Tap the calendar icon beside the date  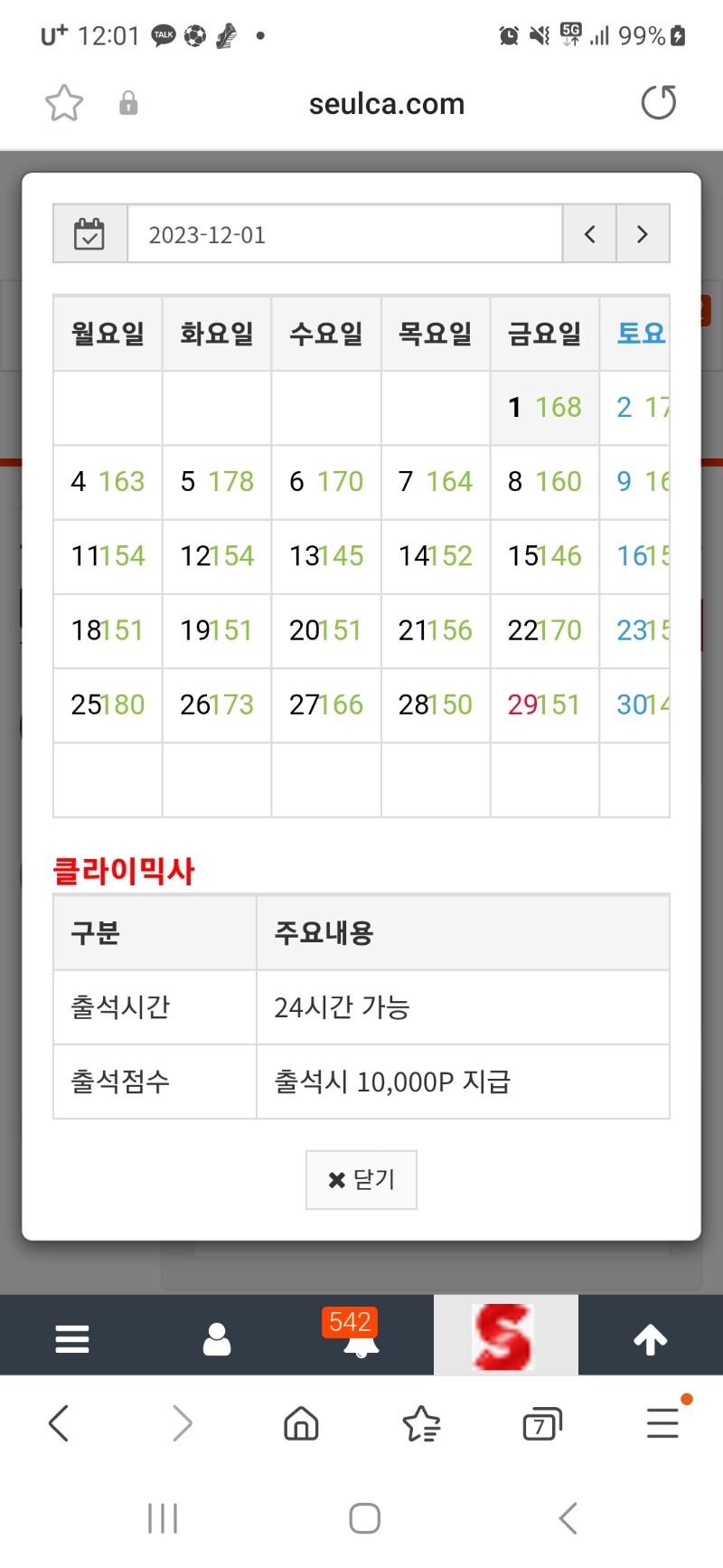[x=89, y=234]
